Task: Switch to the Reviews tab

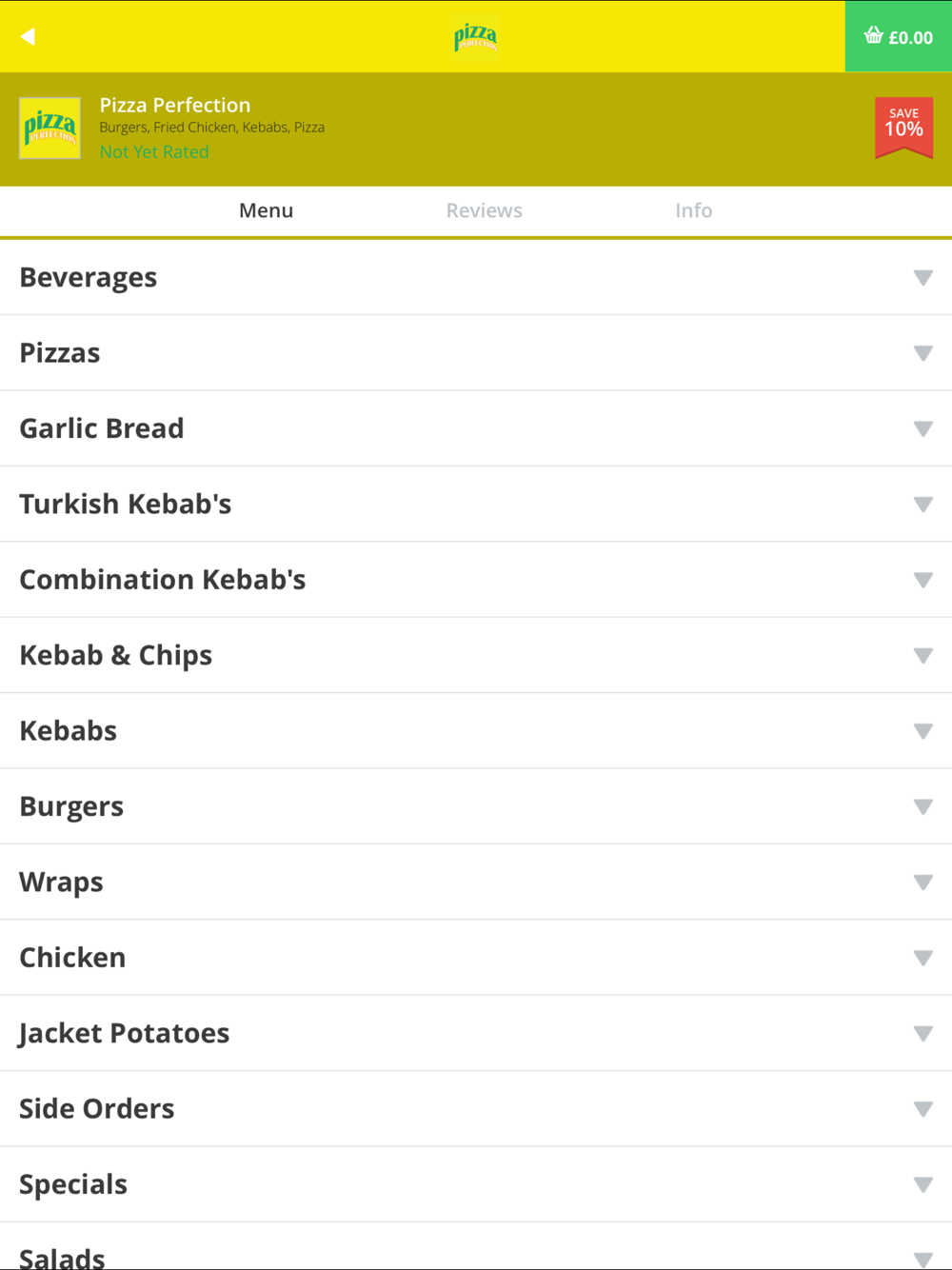Action: point(485,210)
